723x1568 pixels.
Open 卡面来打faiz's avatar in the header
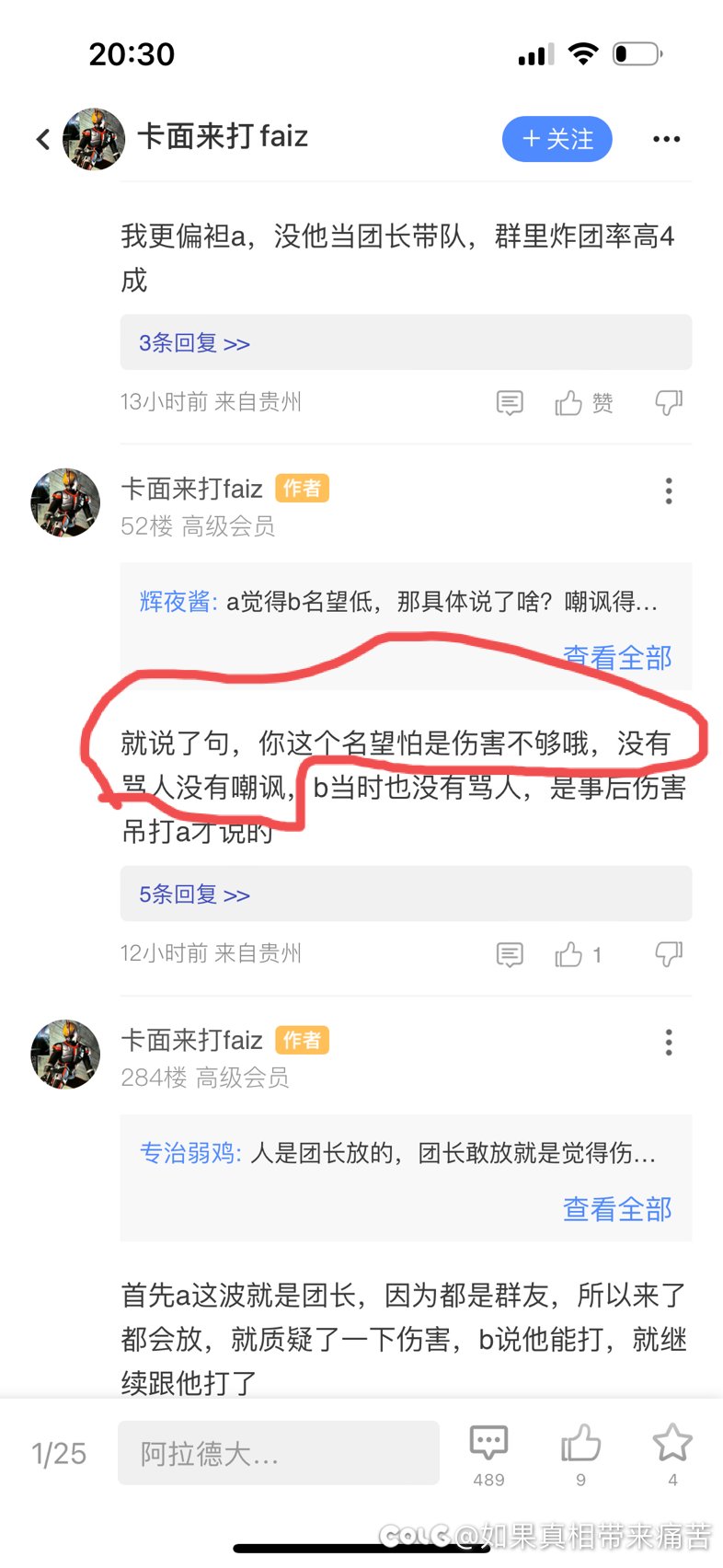94,139
